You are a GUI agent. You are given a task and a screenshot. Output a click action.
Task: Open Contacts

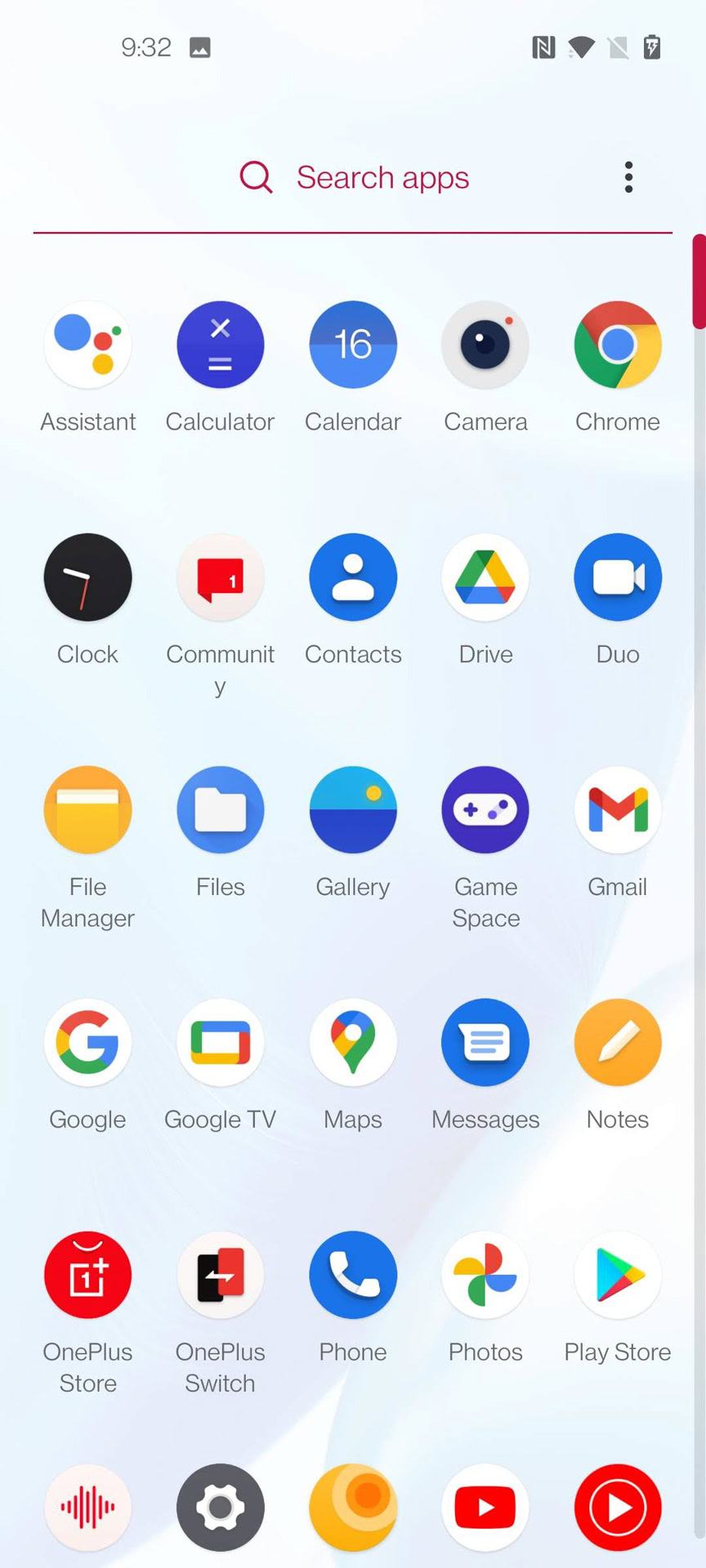353,577
